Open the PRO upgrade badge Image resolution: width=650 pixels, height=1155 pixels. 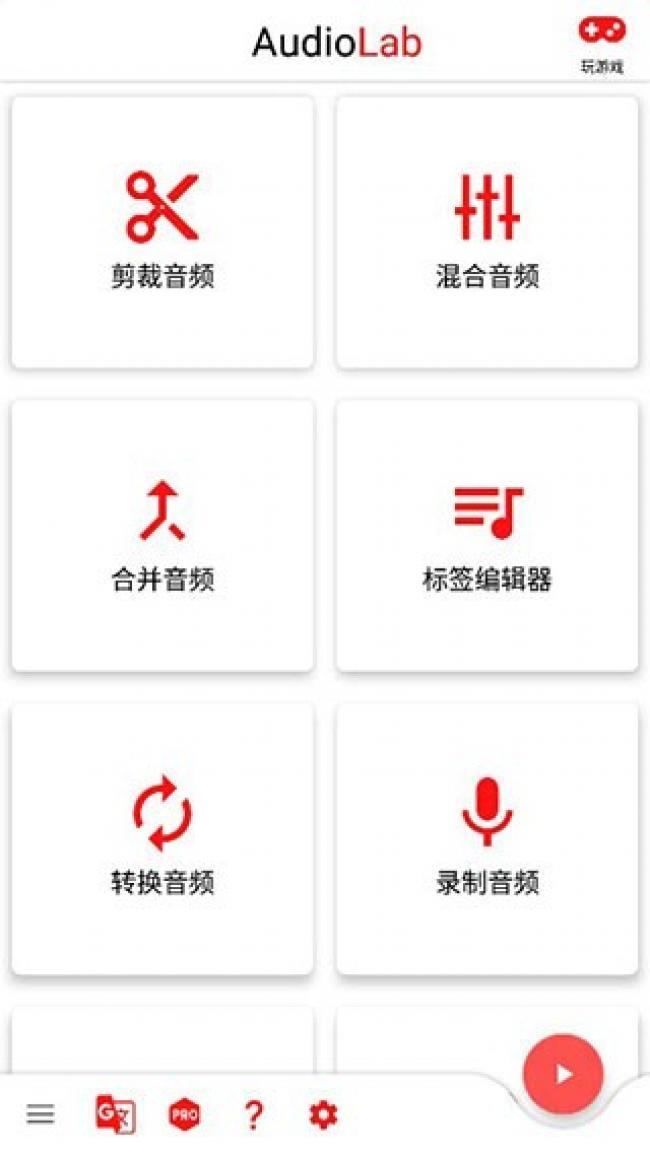(184, 1114)
